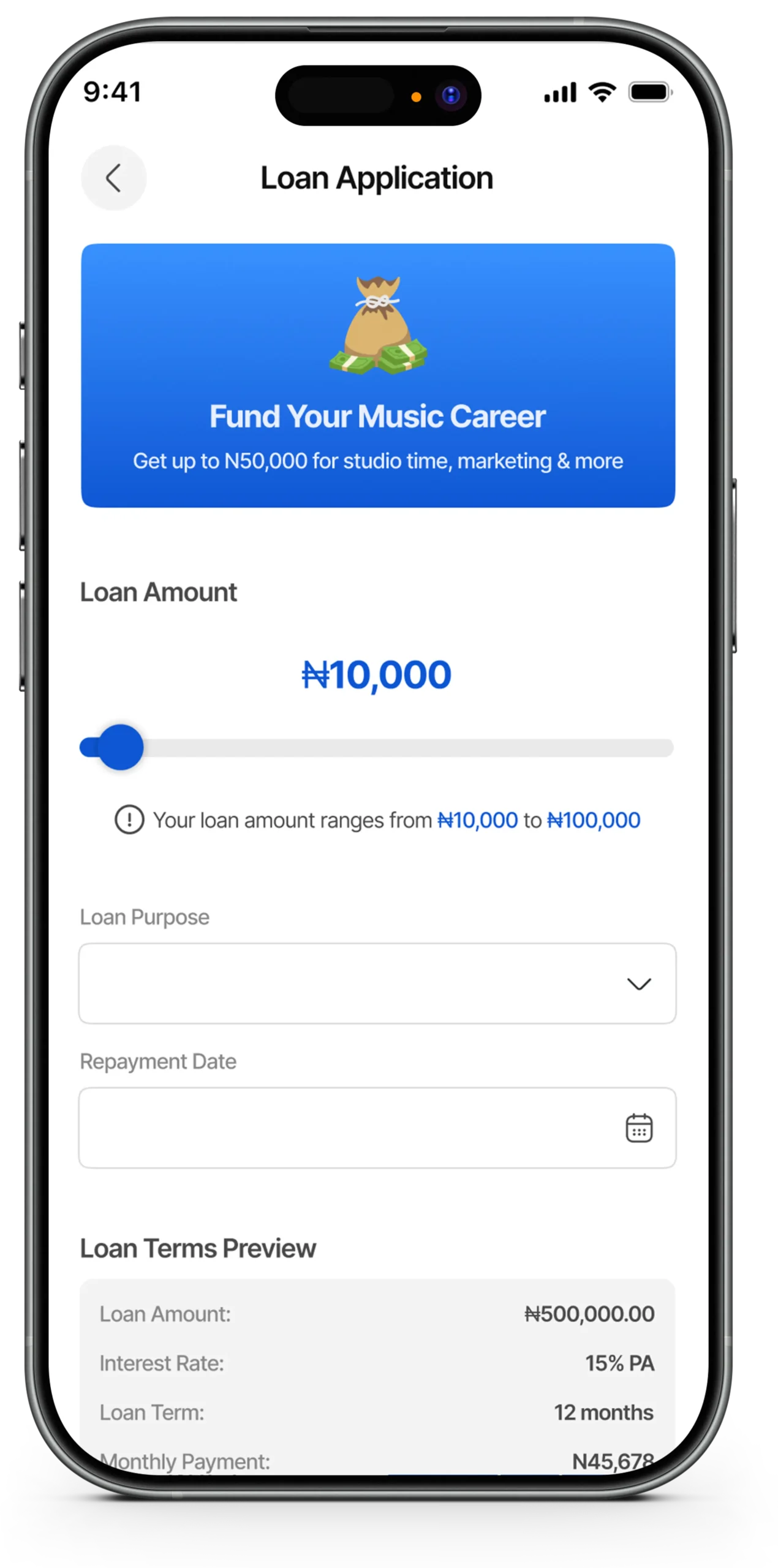Go back from Loan Application
Image resolution: width=778 pixels, height=1568 pixels.
(113, 178)
